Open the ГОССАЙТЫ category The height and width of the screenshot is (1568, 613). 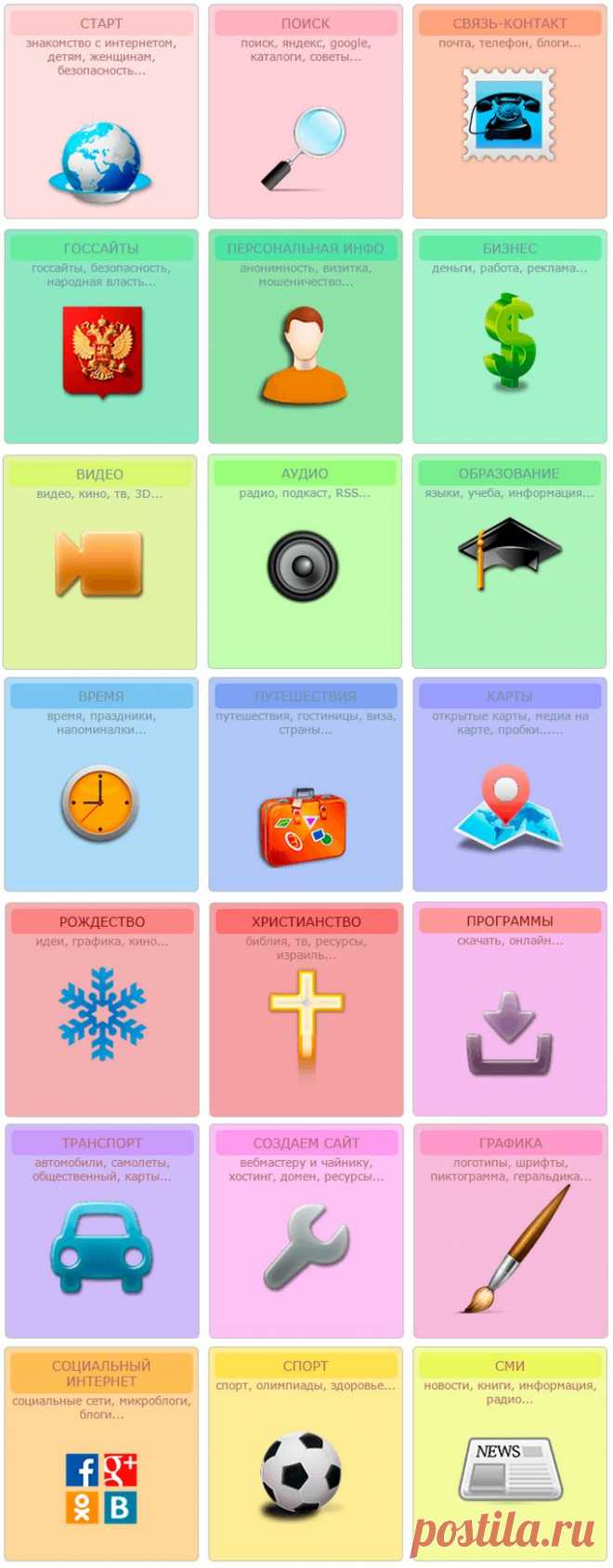tap(101, 336)
